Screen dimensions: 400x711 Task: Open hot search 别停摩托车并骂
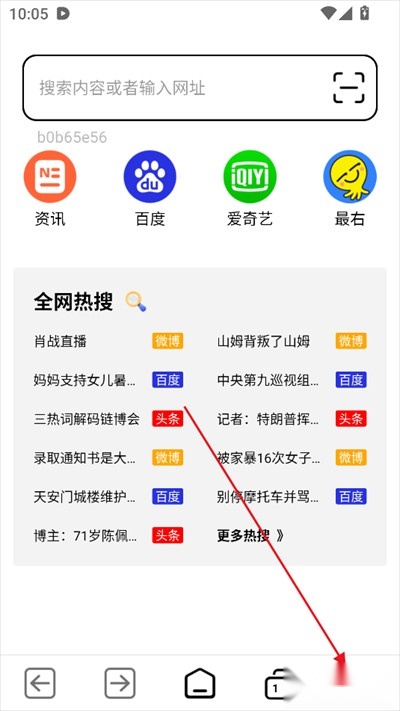point(268,497)
